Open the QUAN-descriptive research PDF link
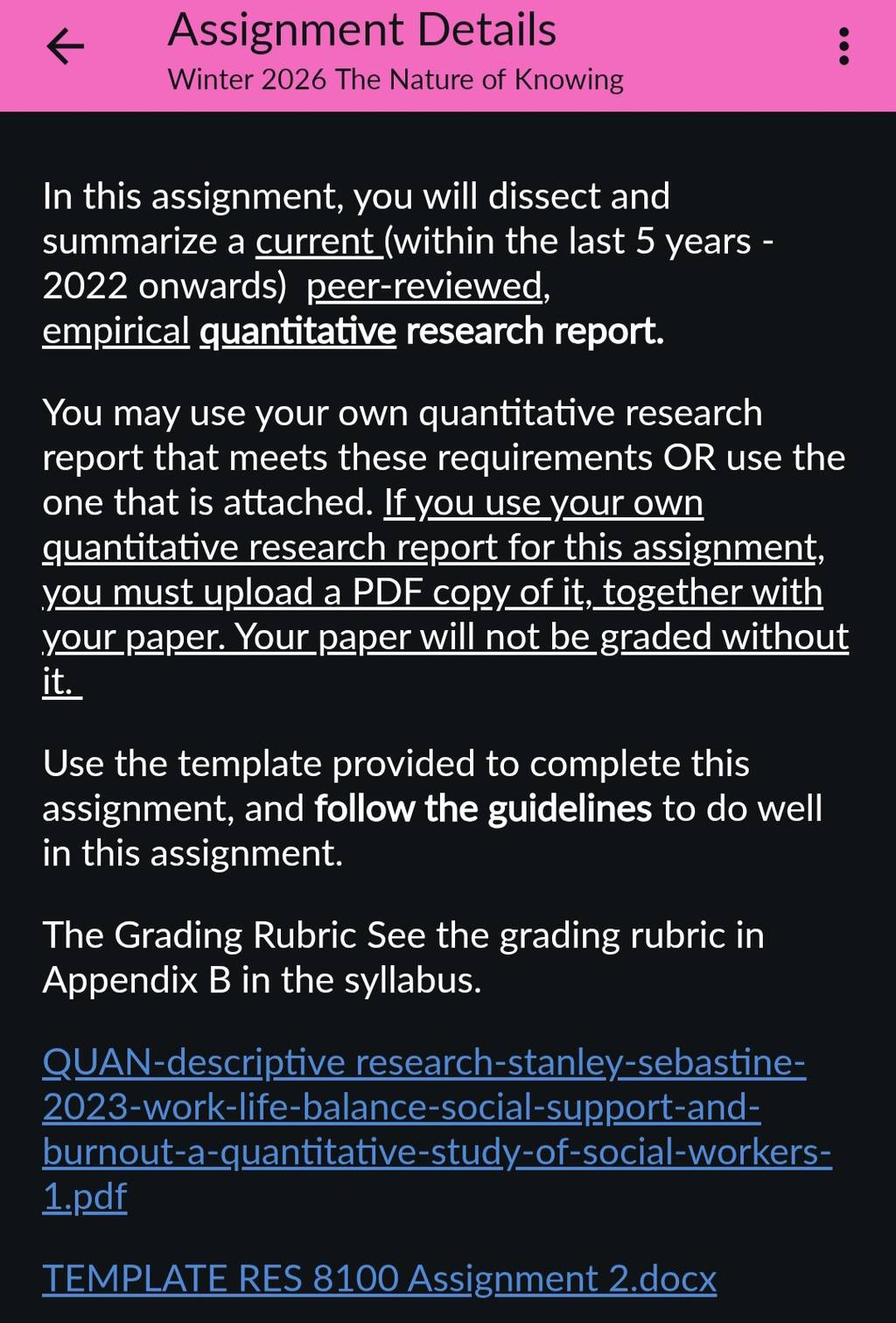The image size is (896, 1323). 437,1130
